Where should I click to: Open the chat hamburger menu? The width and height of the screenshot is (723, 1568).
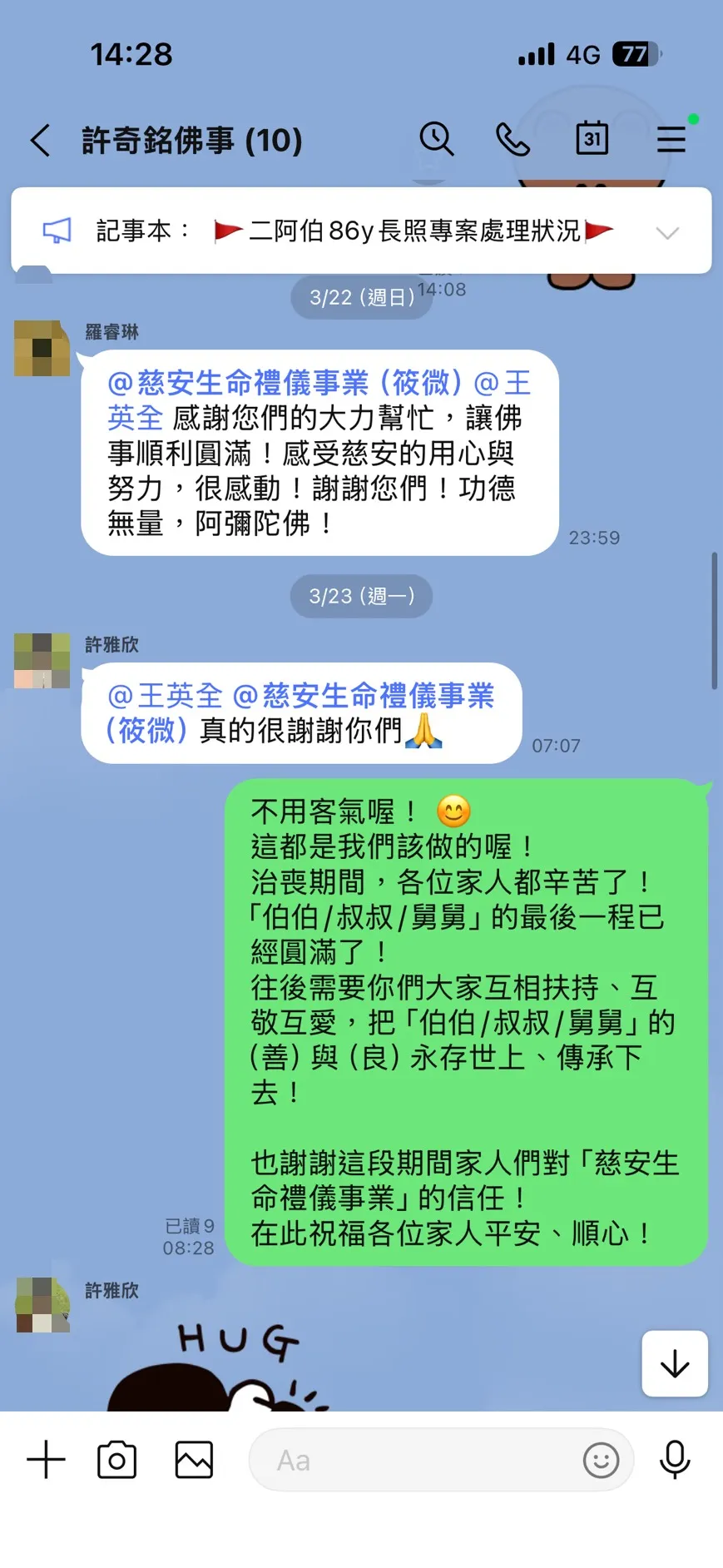(671, 139)
